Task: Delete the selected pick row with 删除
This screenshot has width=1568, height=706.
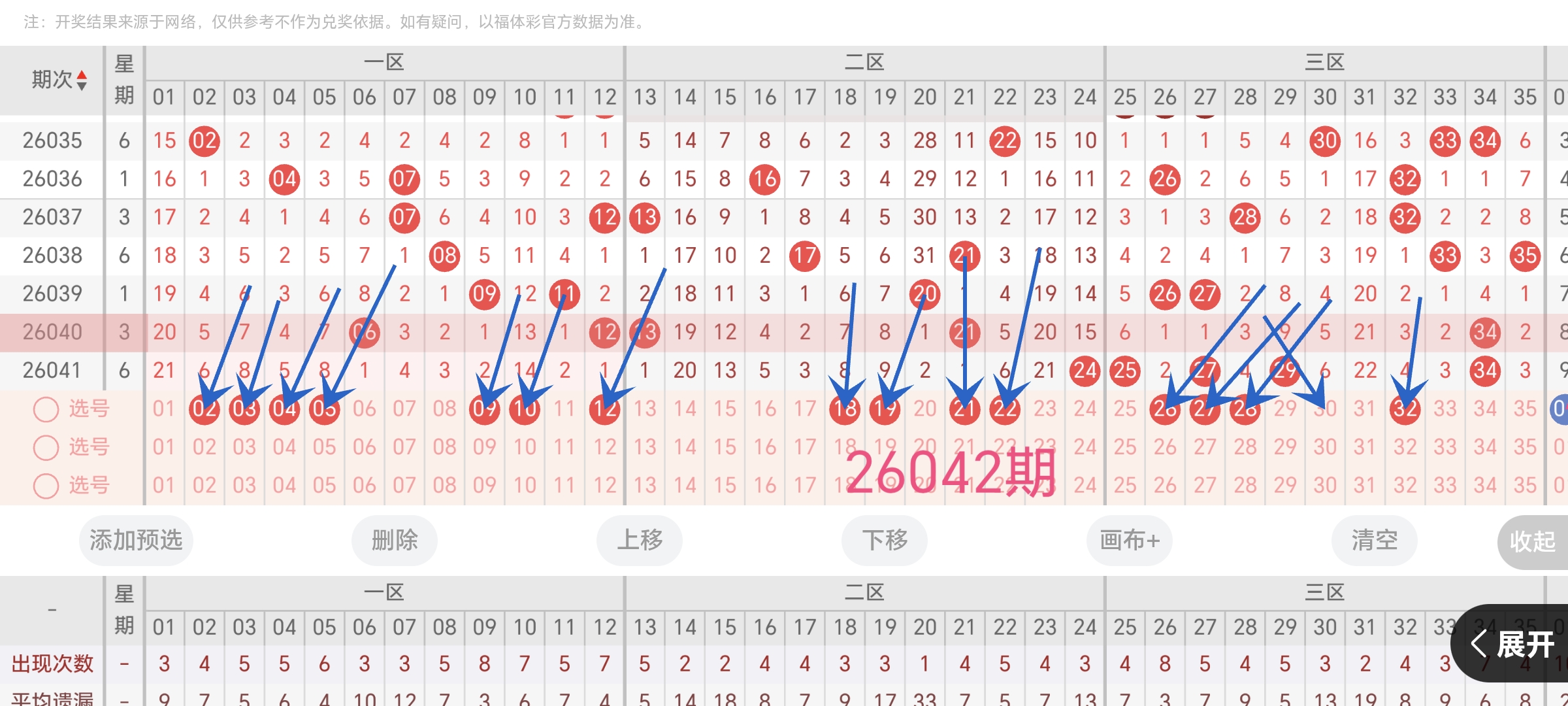Action: 394,541
